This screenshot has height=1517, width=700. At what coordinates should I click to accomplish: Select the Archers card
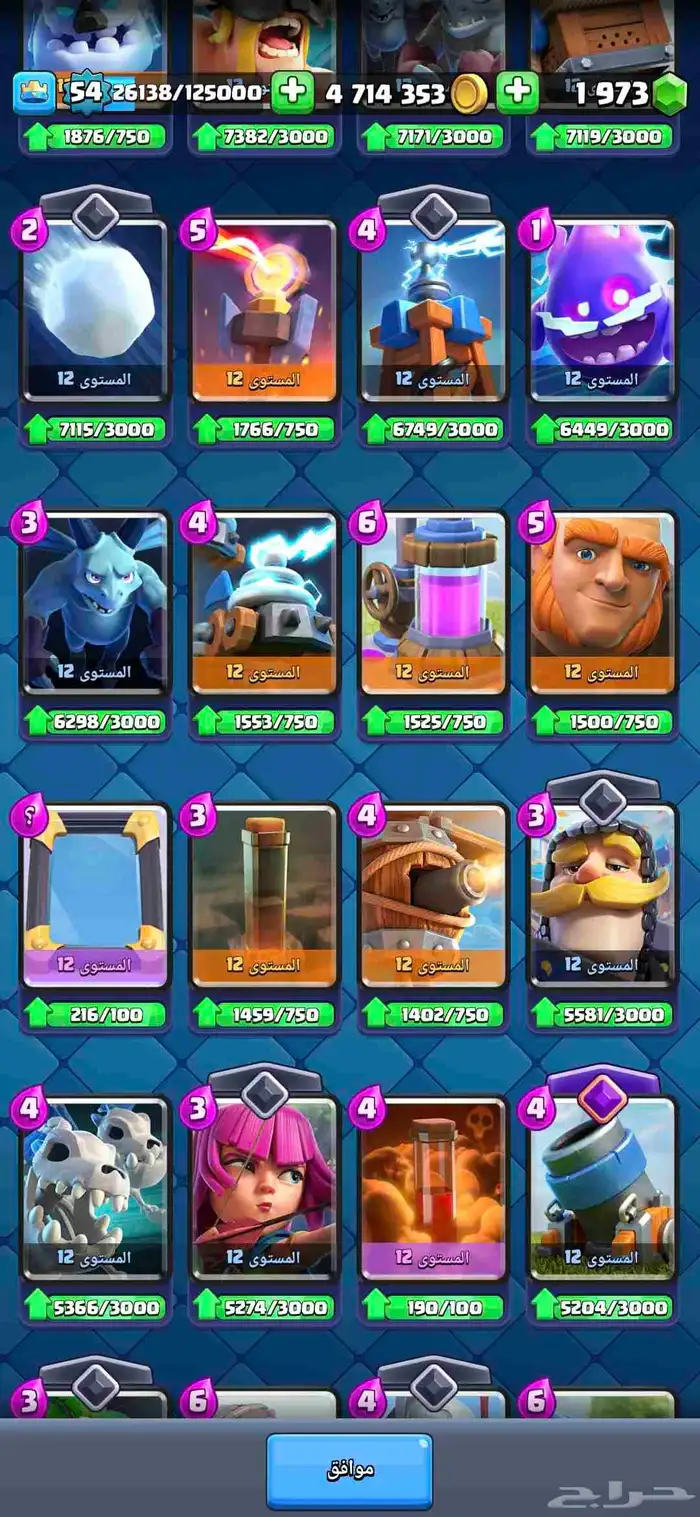pos(264,1188)
